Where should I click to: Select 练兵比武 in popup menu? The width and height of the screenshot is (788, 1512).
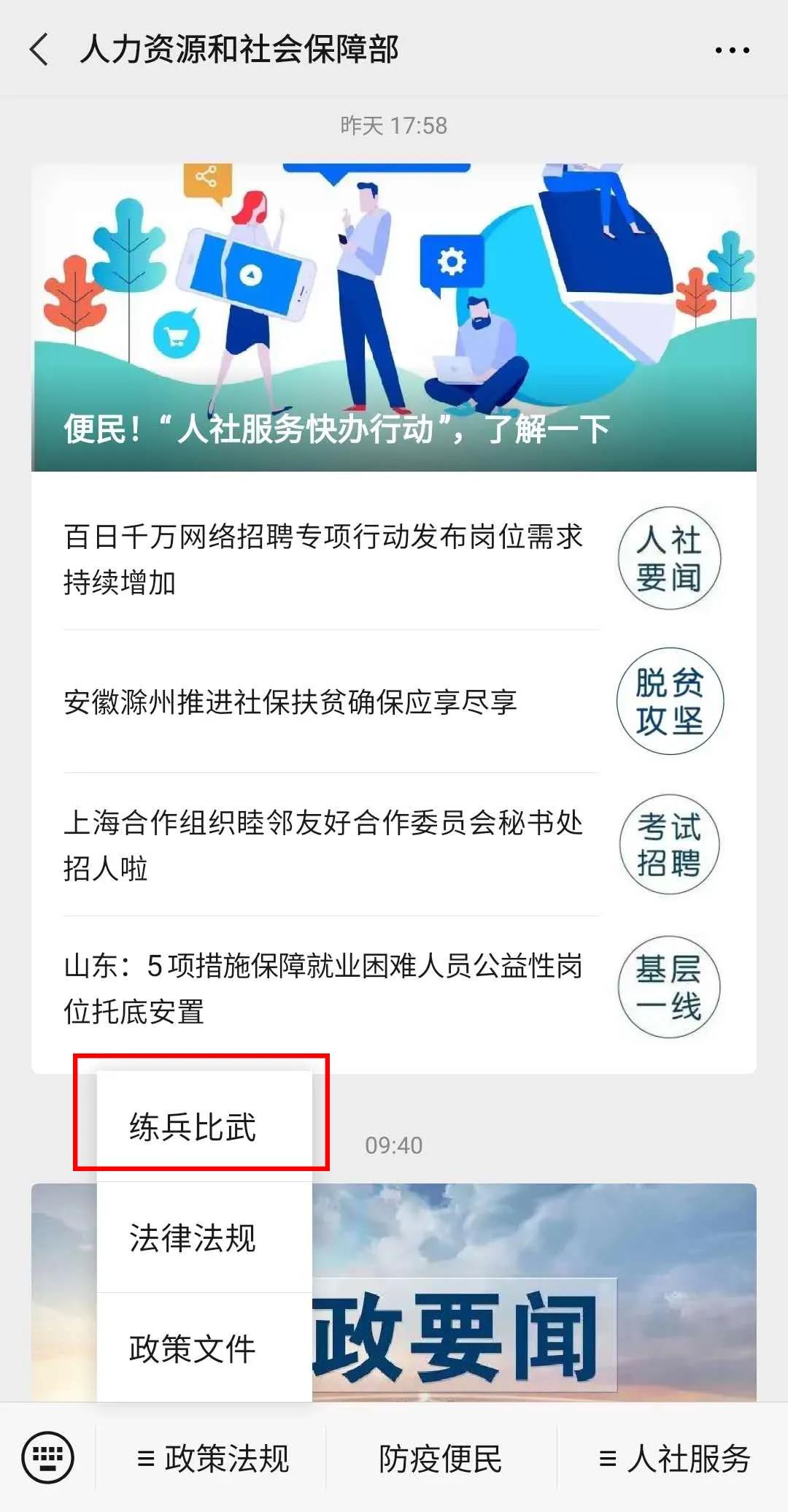[x=193, y=1127]
